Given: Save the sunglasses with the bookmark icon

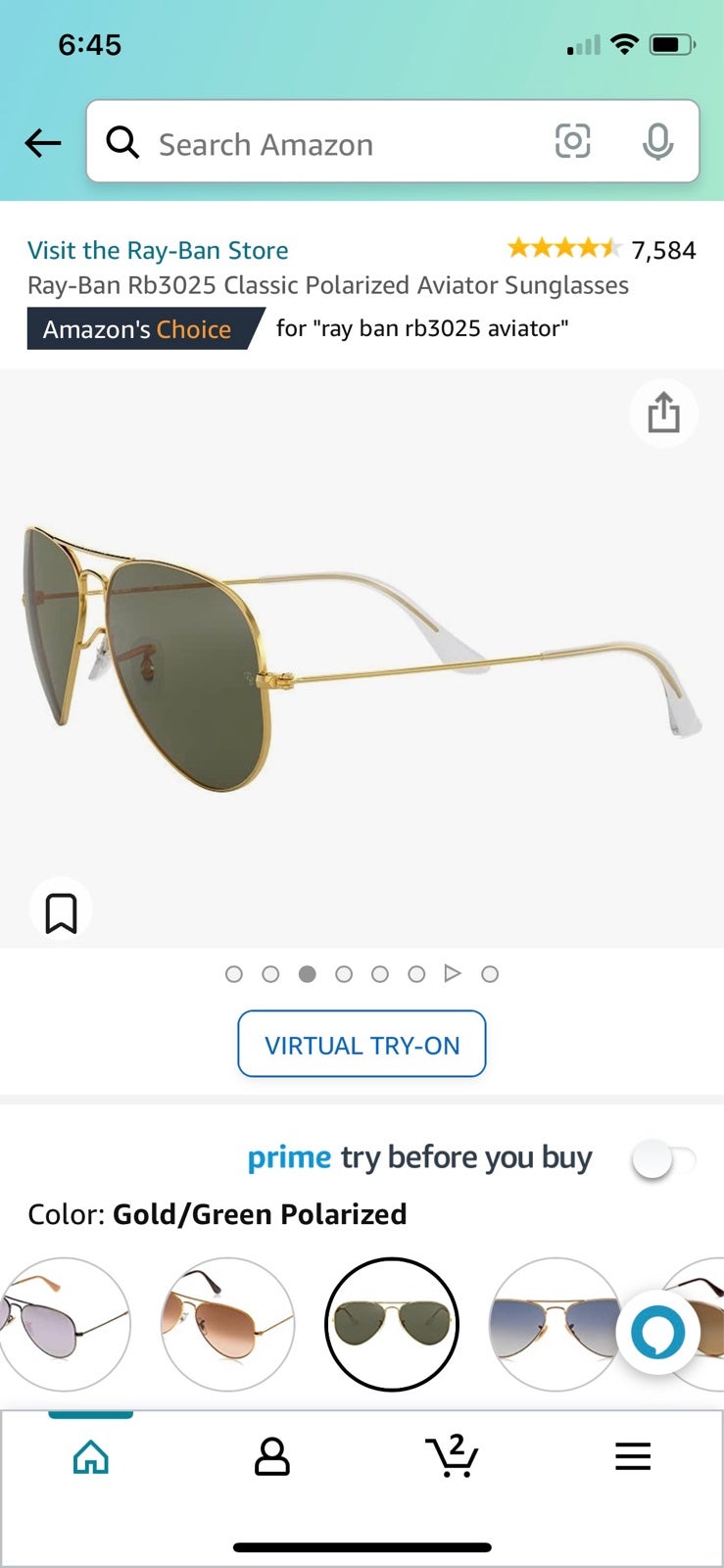Looking at the screenshot, I should pyautogui.click(x=61, y=912).
